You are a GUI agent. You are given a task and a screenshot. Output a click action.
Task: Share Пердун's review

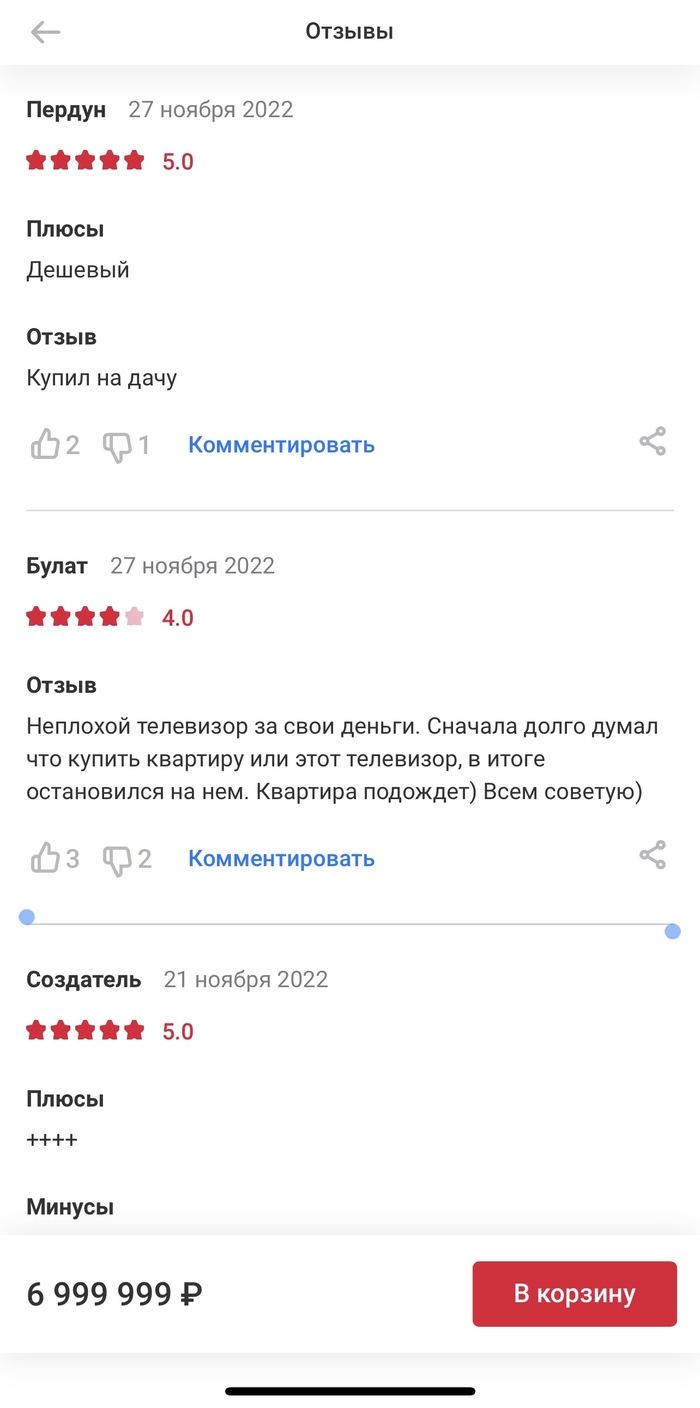click(652, 442)
